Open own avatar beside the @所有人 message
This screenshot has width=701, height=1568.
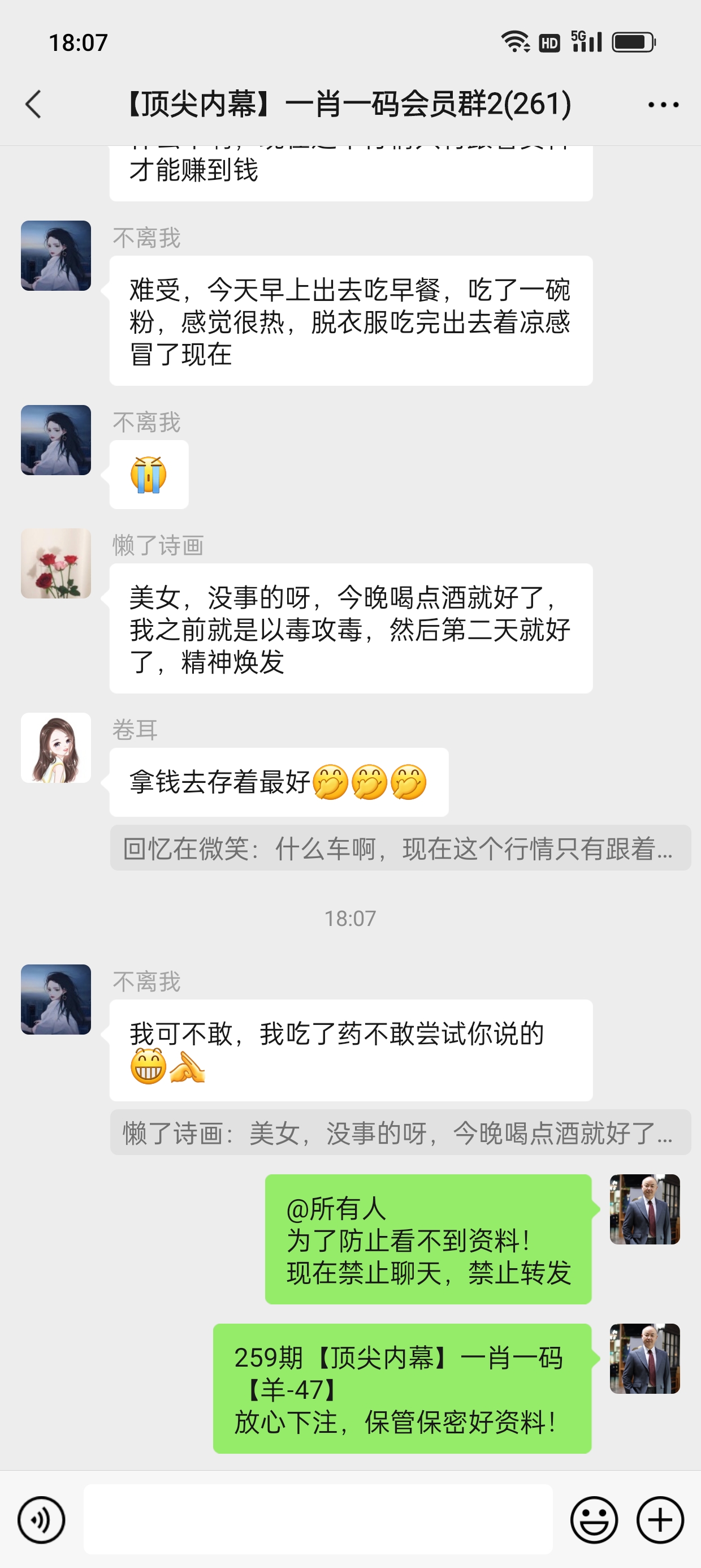(644, 1209)
